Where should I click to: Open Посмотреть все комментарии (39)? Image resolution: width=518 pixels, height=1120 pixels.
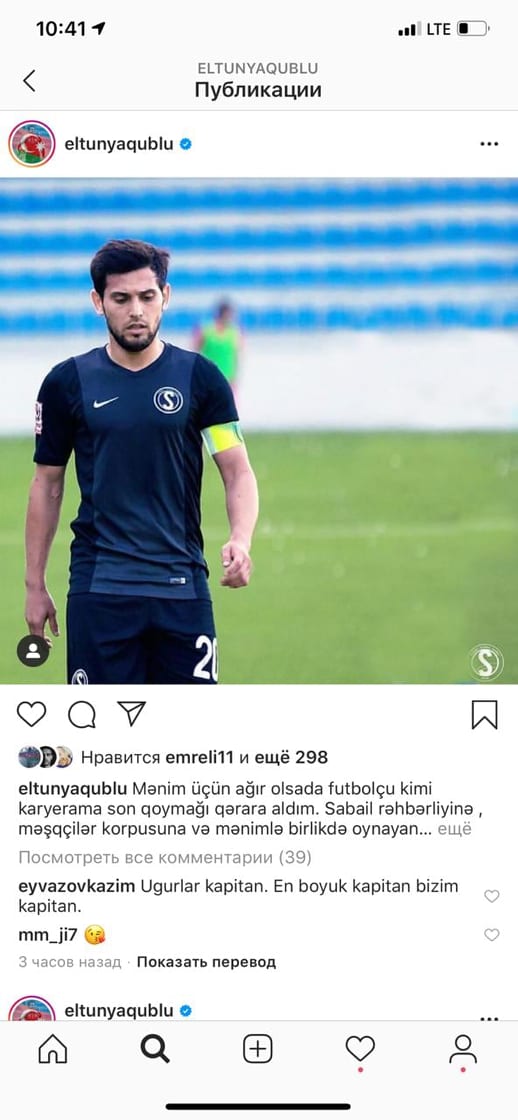[x=165, y=857]
